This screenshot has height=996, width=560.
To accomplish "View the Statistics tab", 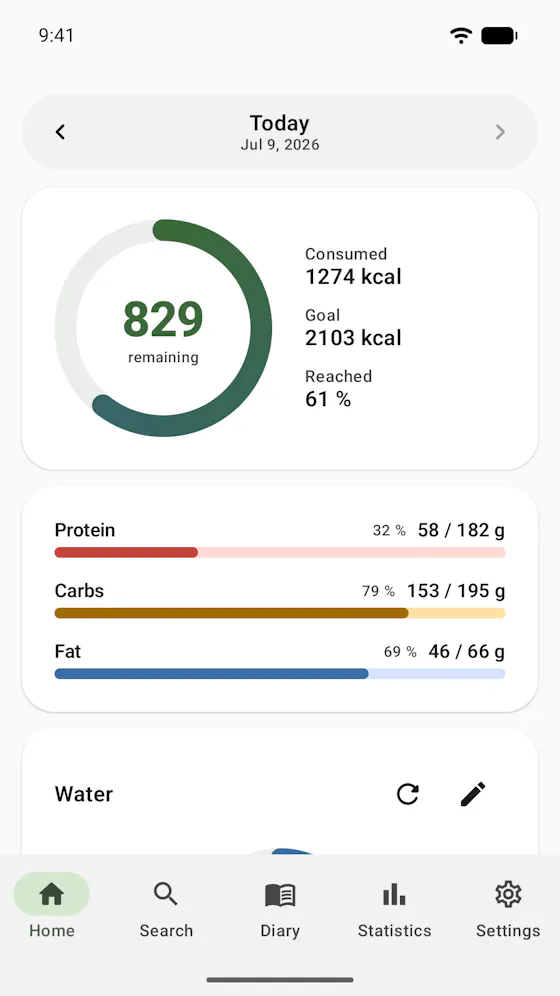I will point(394,910).
